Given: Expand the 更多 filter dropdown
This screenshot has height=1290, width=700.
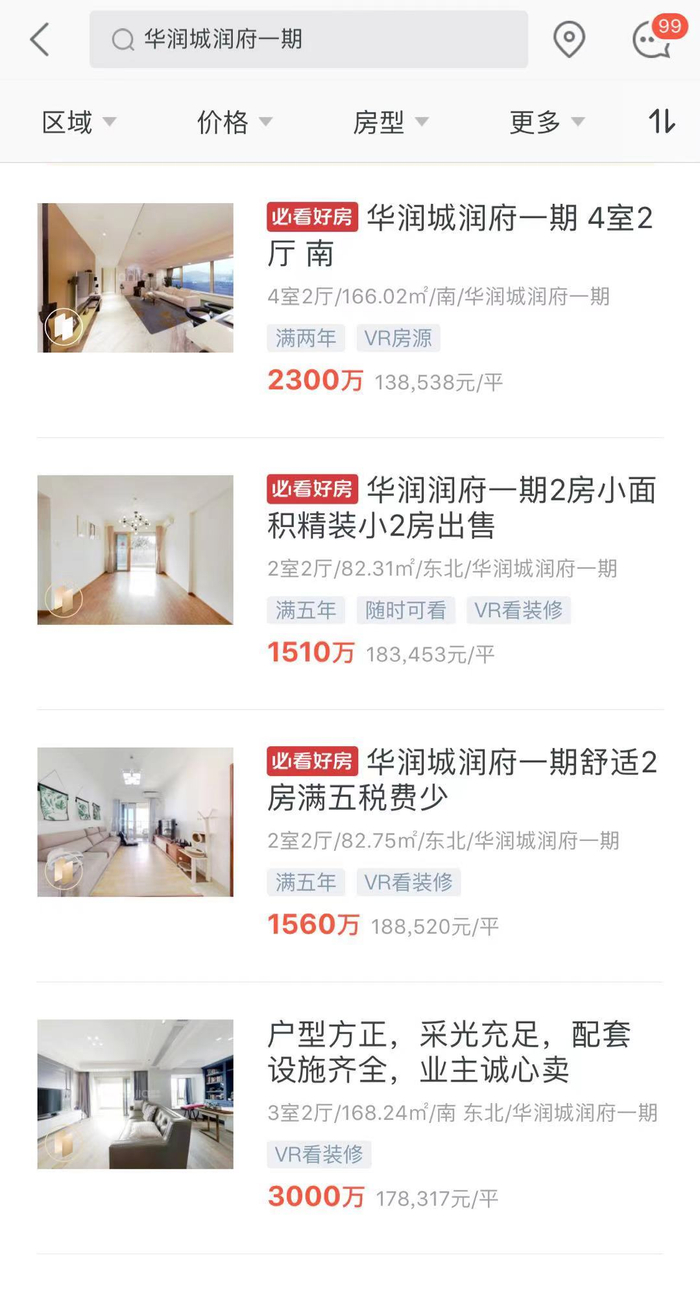Looking at the screenshot, I should pos(546,122).
